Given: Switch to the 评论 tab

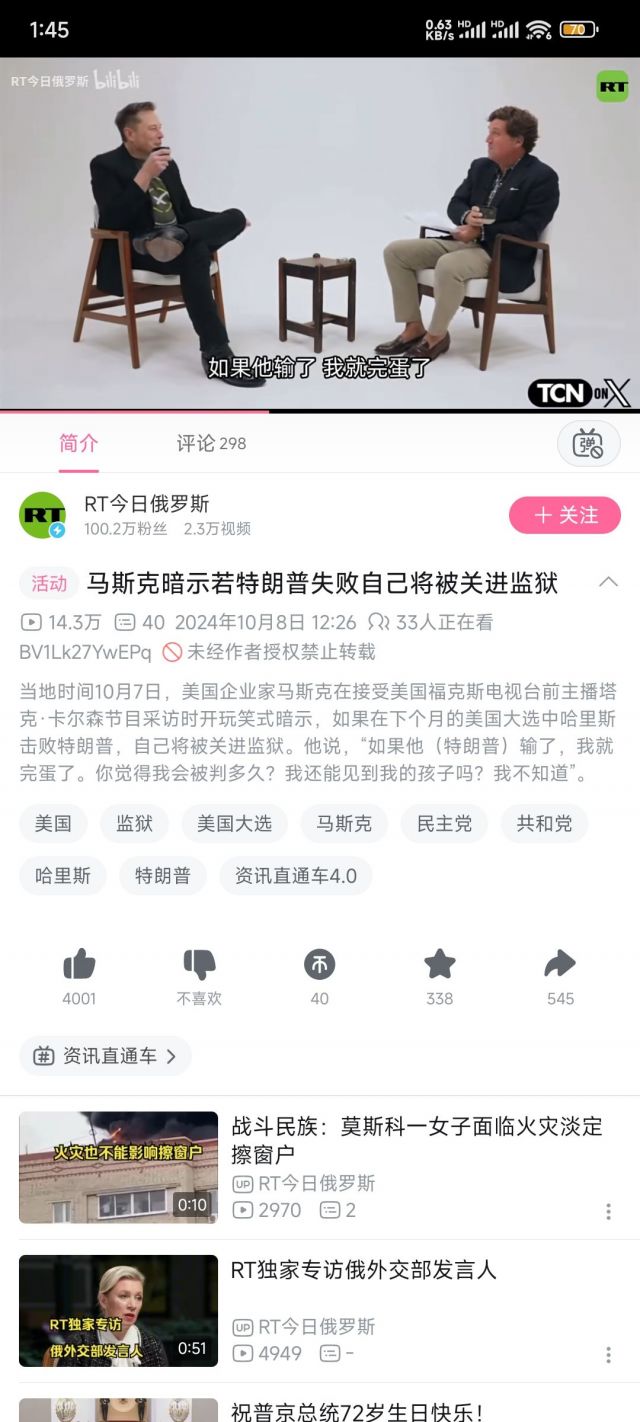Looking at the screenshot, I should 210,443.
